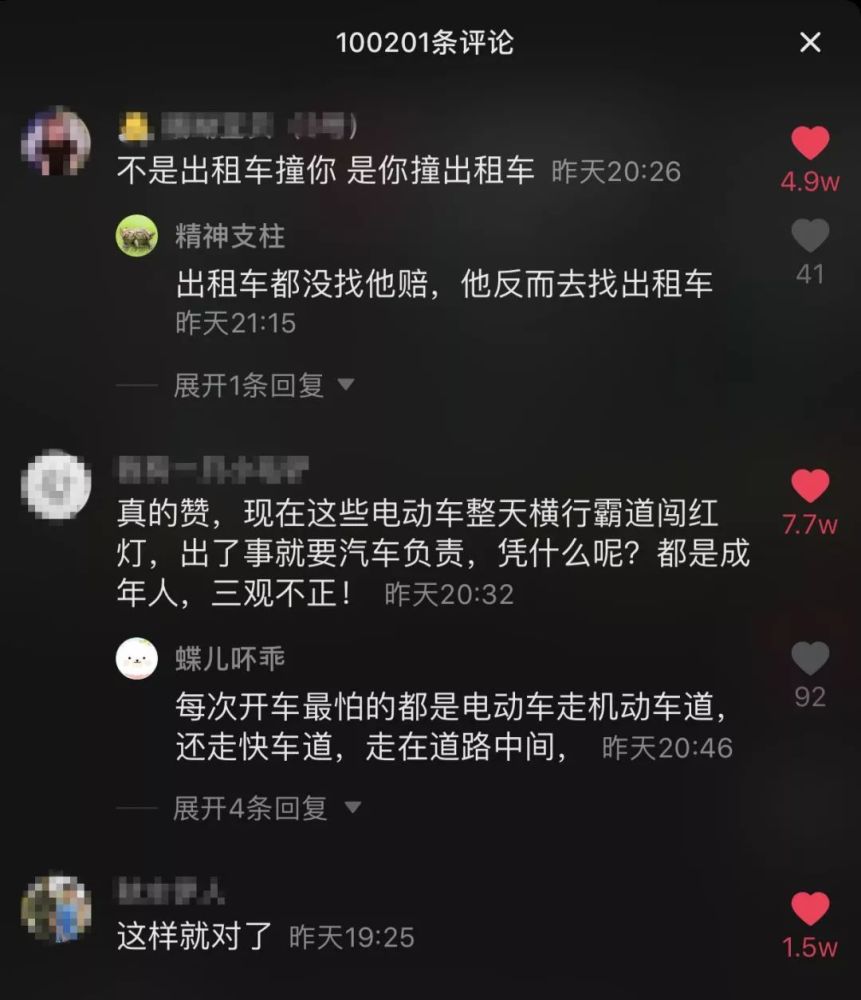The height and width of the screenshot is (1000, 861).
Task: Reply to 精神支柱's comment '出租车都没找他赔'
Action: pos(444,284)
